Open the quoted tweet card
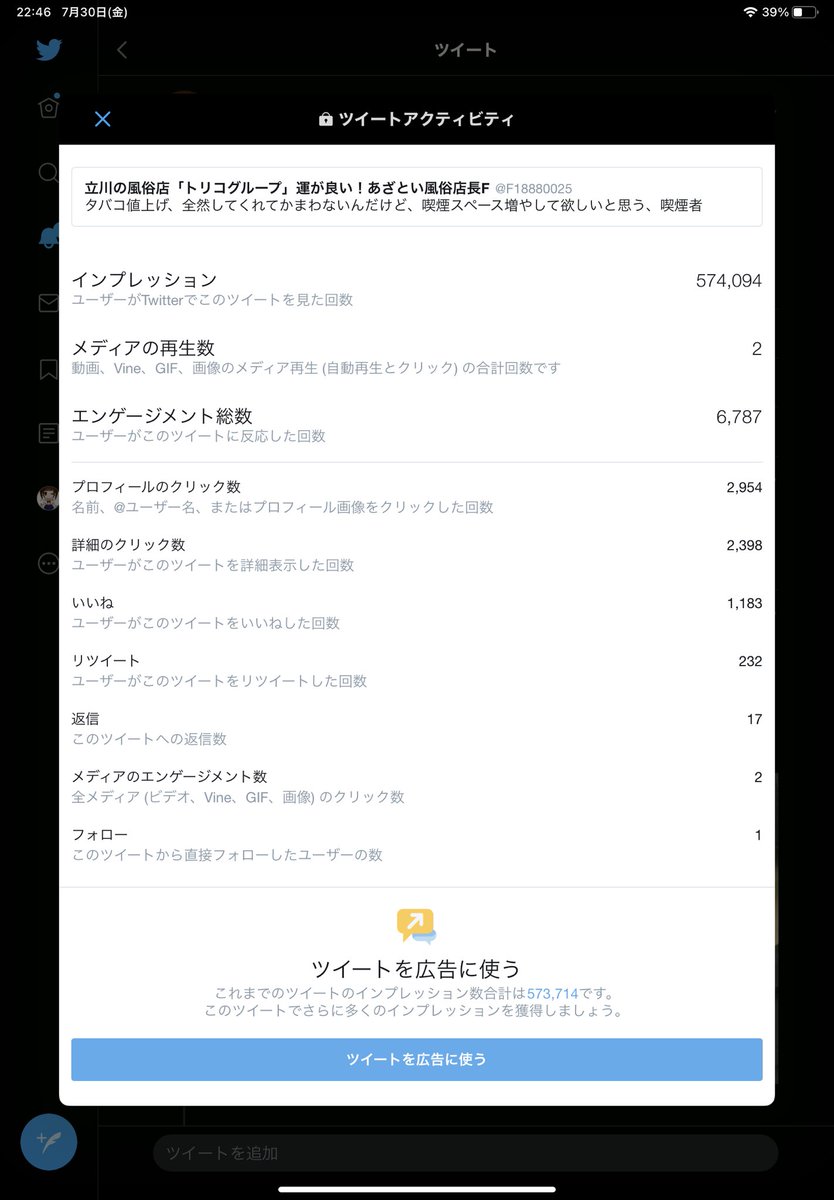This screenshot has height=1200, width=834. coord(416,197)
